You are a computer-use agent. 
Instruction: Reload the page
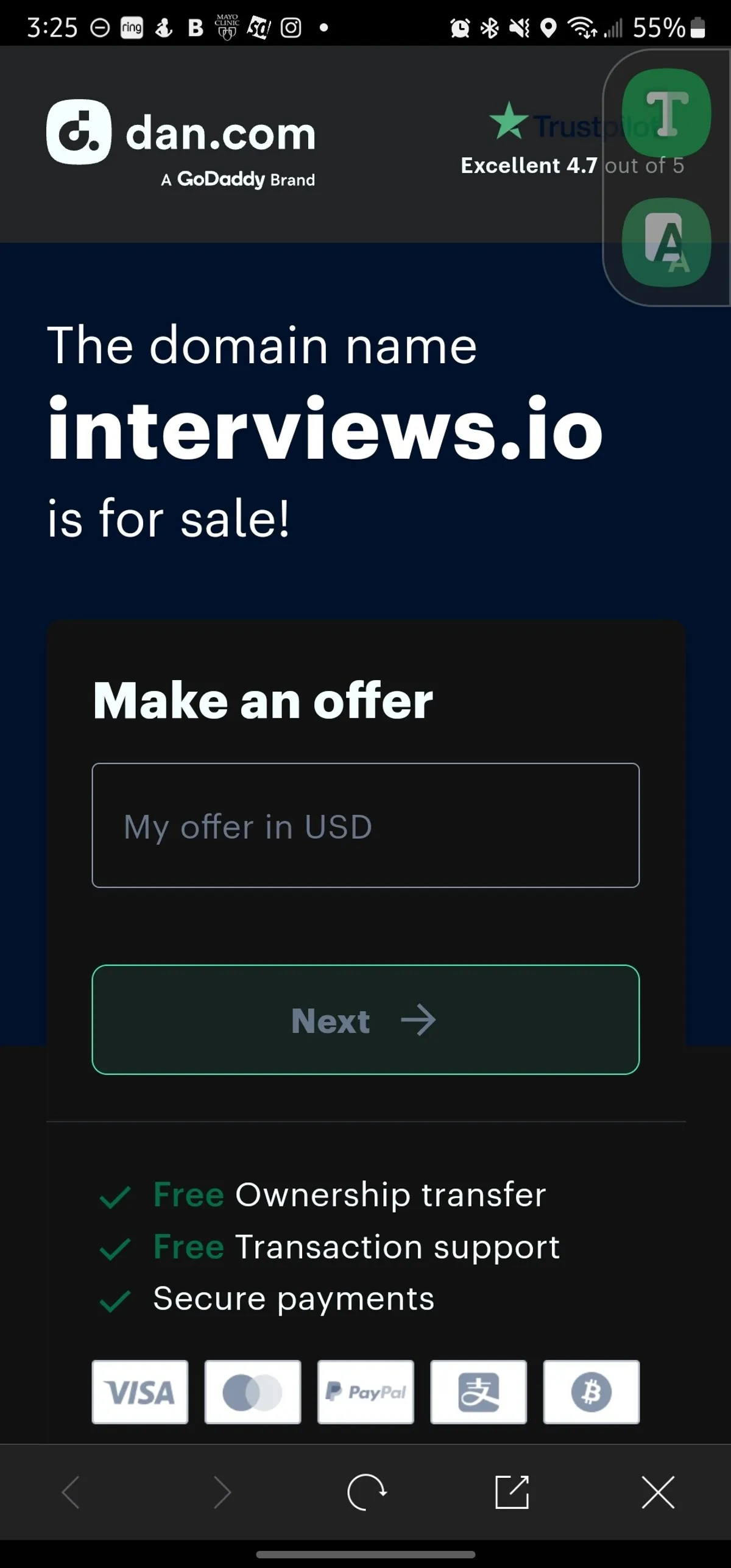pos(366,1492)
